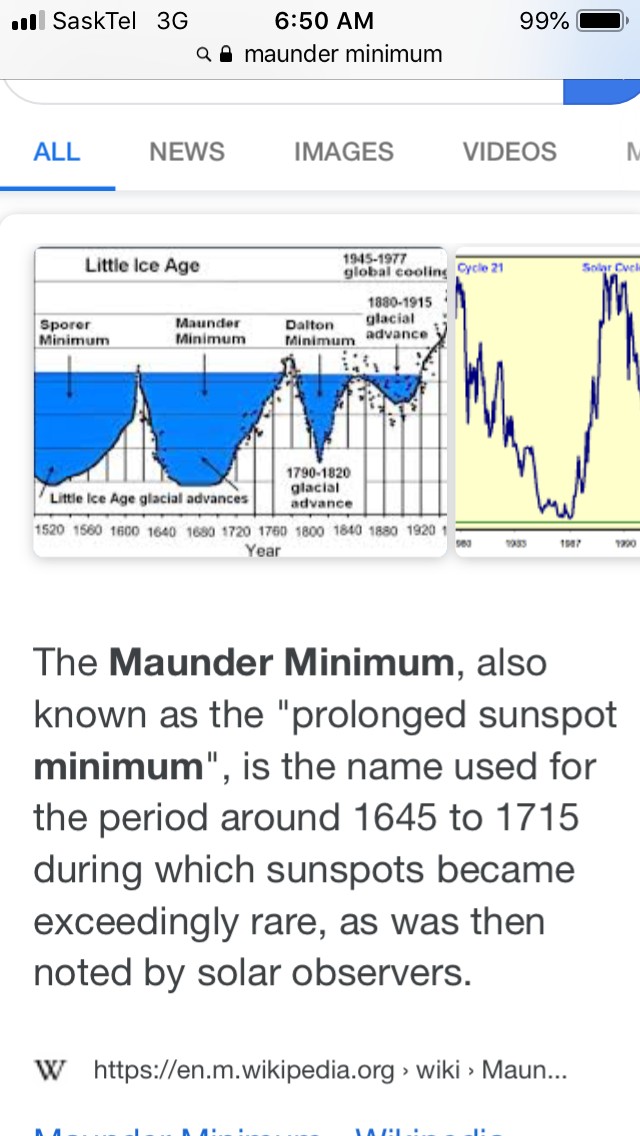Screen dimensions: 640x1136
Task: Switch to the NEWS tab
Action: tap(187, 152)
